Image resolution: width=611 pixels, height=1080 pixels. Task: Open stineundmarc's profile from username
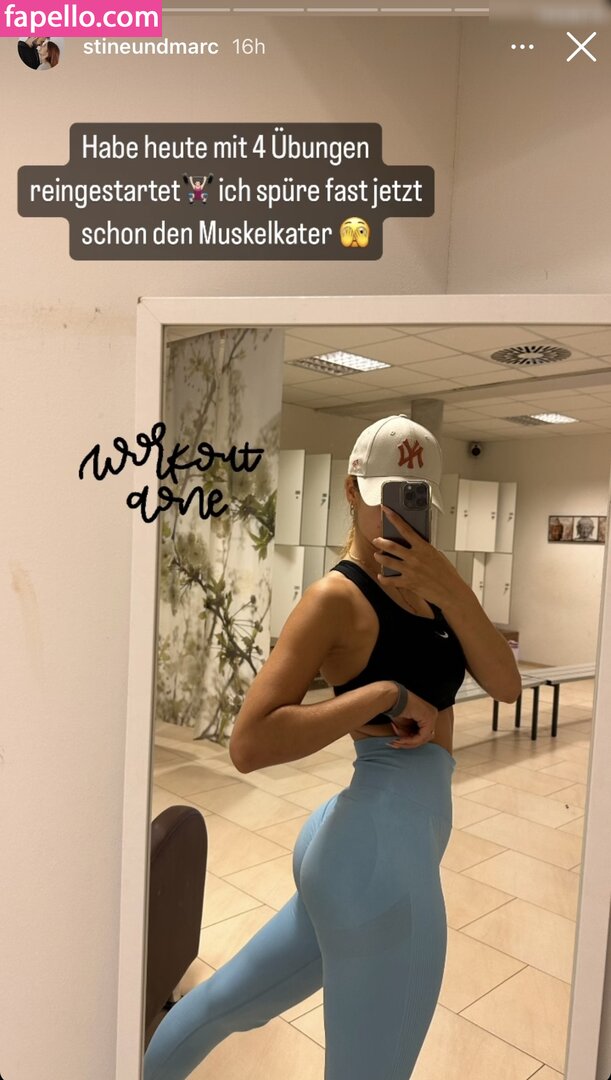pos(150,47)
